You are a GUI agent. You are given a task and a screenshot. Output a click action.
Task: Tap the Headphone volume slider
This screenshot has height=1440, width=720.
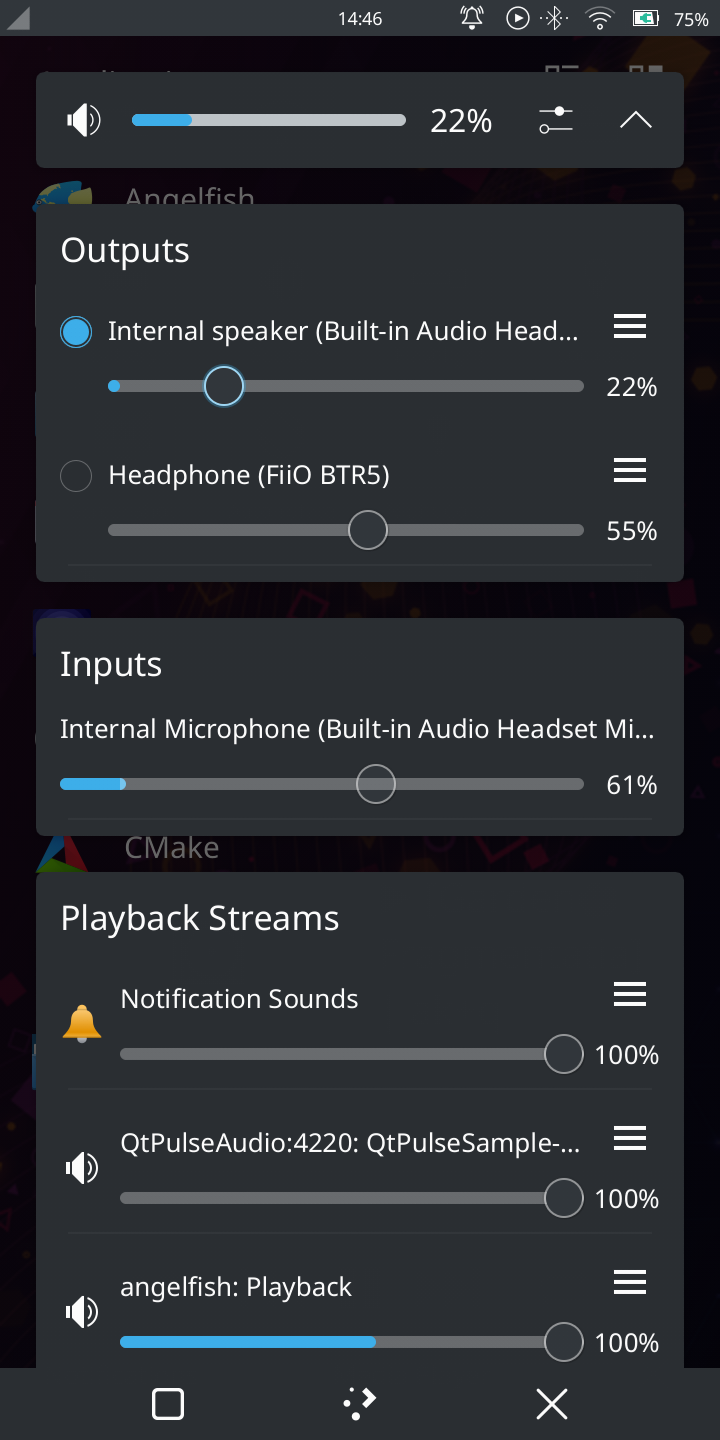coord(346,530)
